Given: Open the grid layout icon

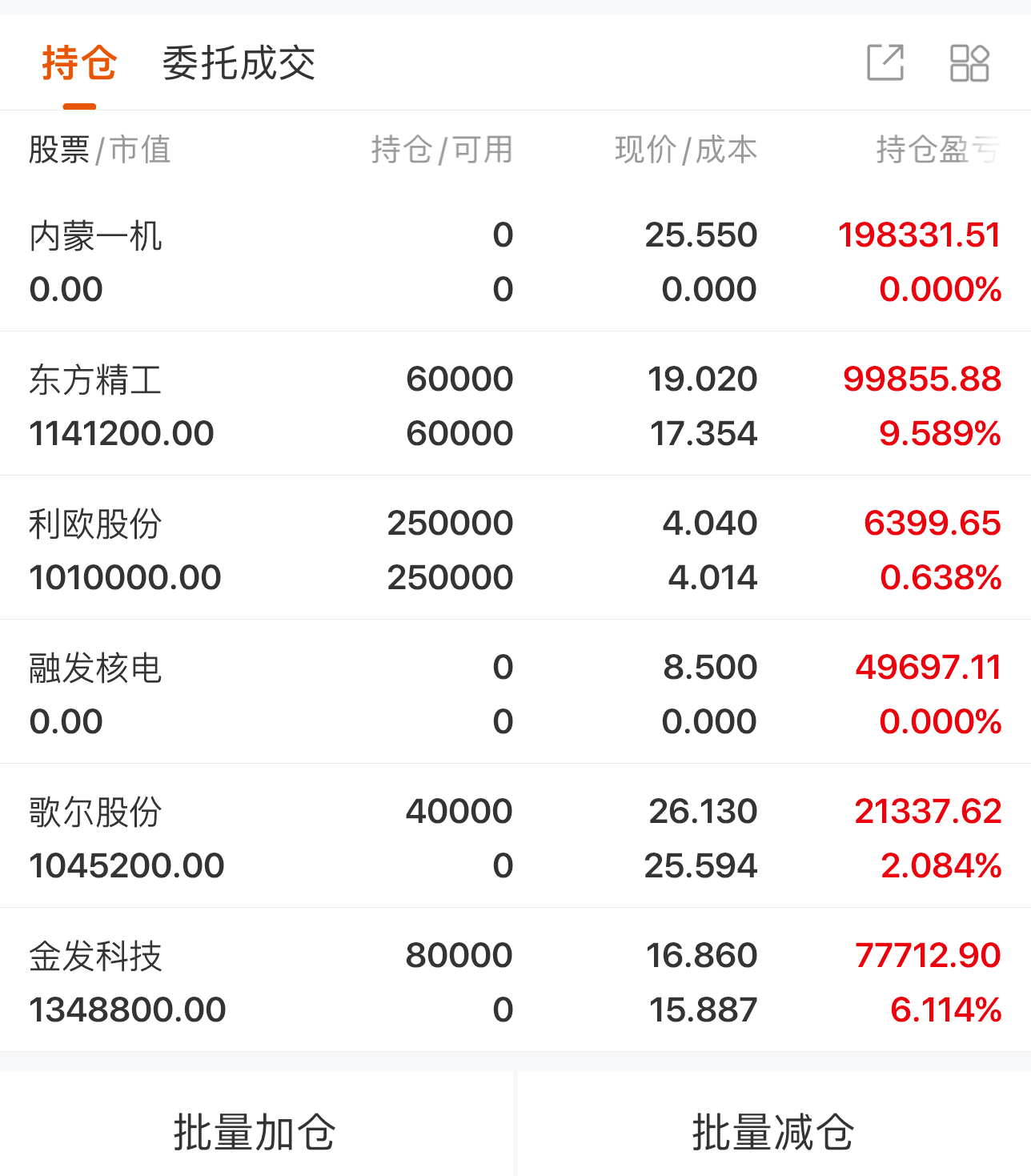Looking at the screenshot, I should [969, 63].
